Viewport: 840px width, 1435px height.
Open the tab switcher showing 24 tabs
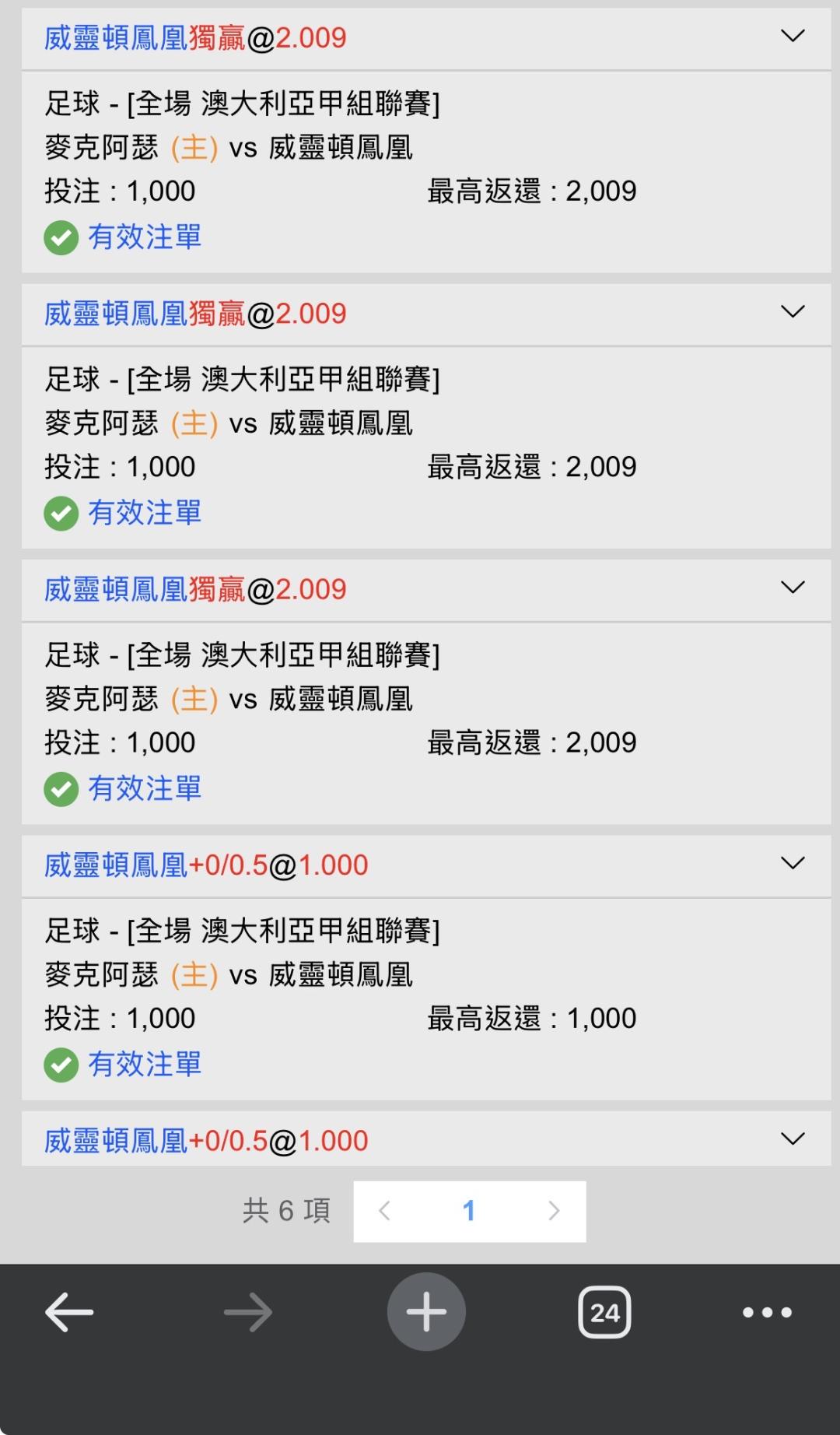(604, 1312)
